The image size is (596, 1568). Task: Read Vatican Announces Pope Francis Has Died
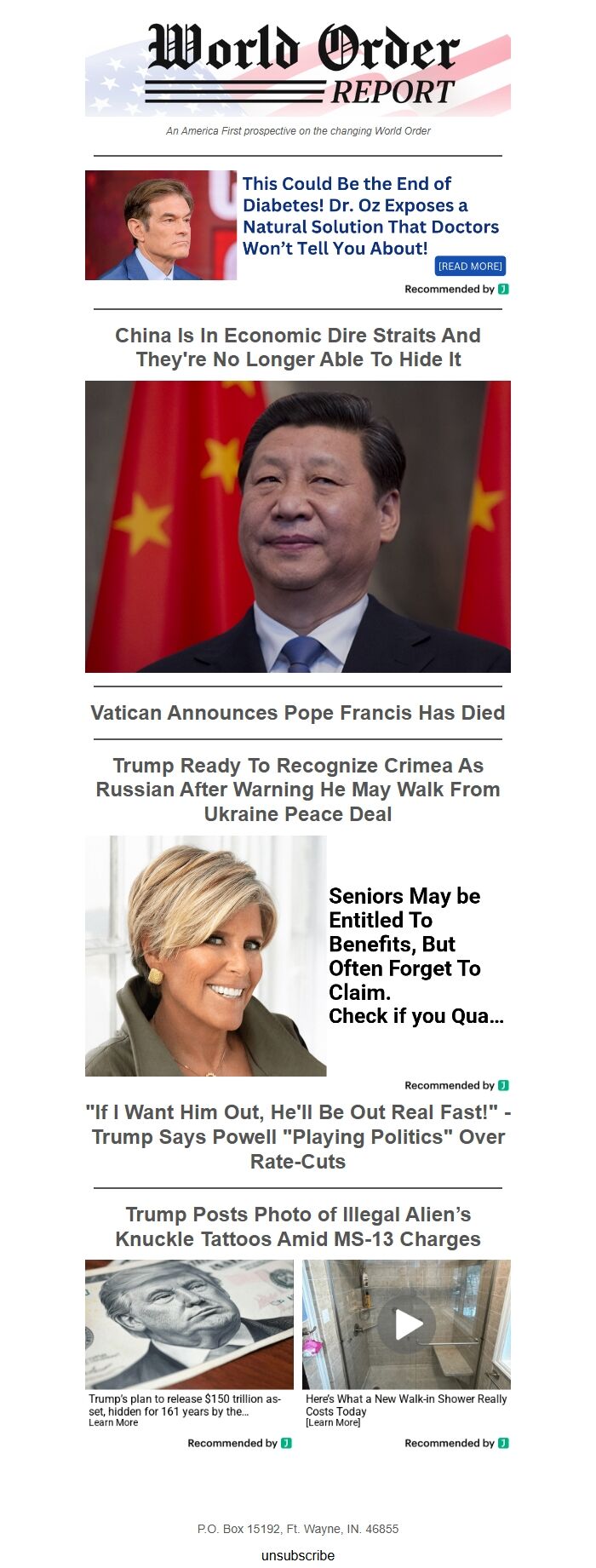click(x=298, y=713)
